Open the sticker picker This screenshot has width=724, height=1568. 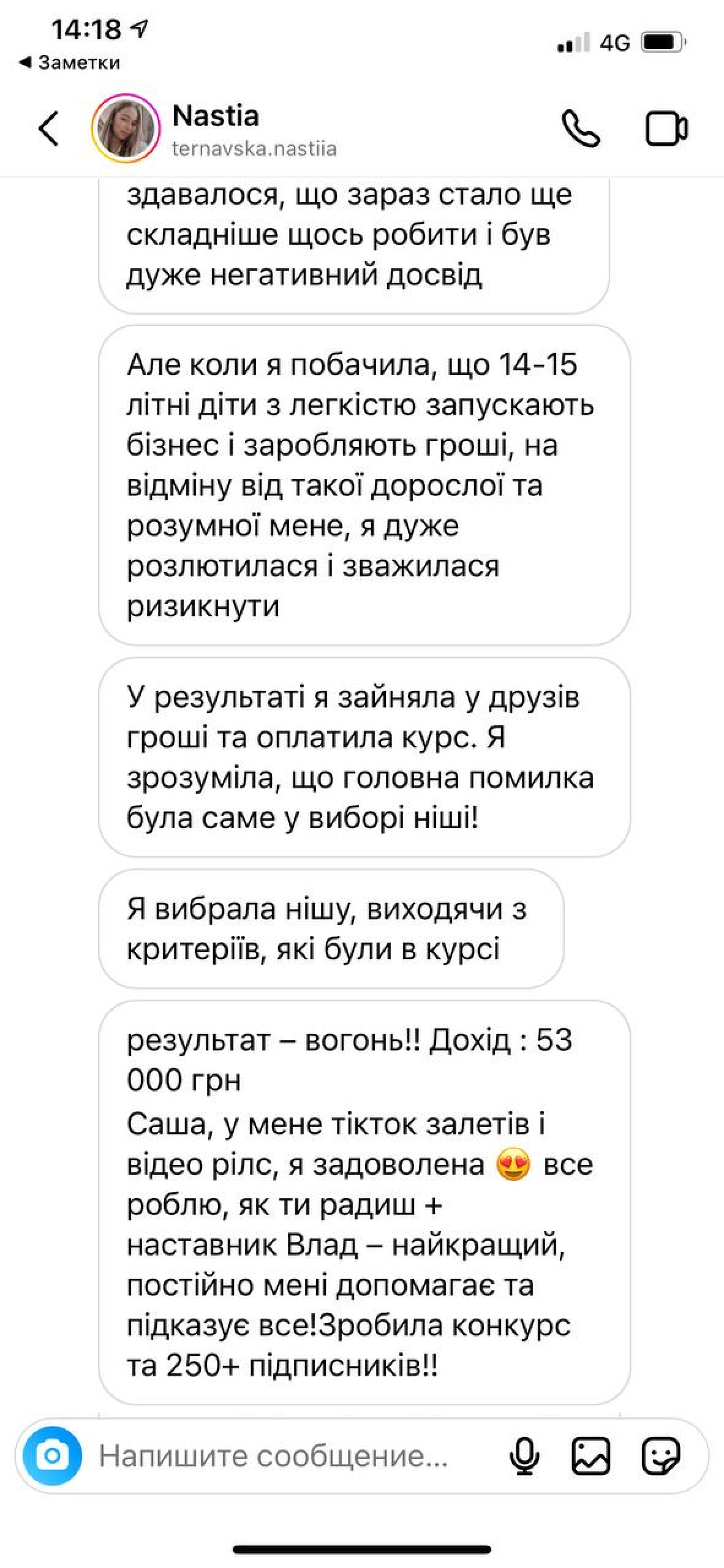click(660, 1456)
